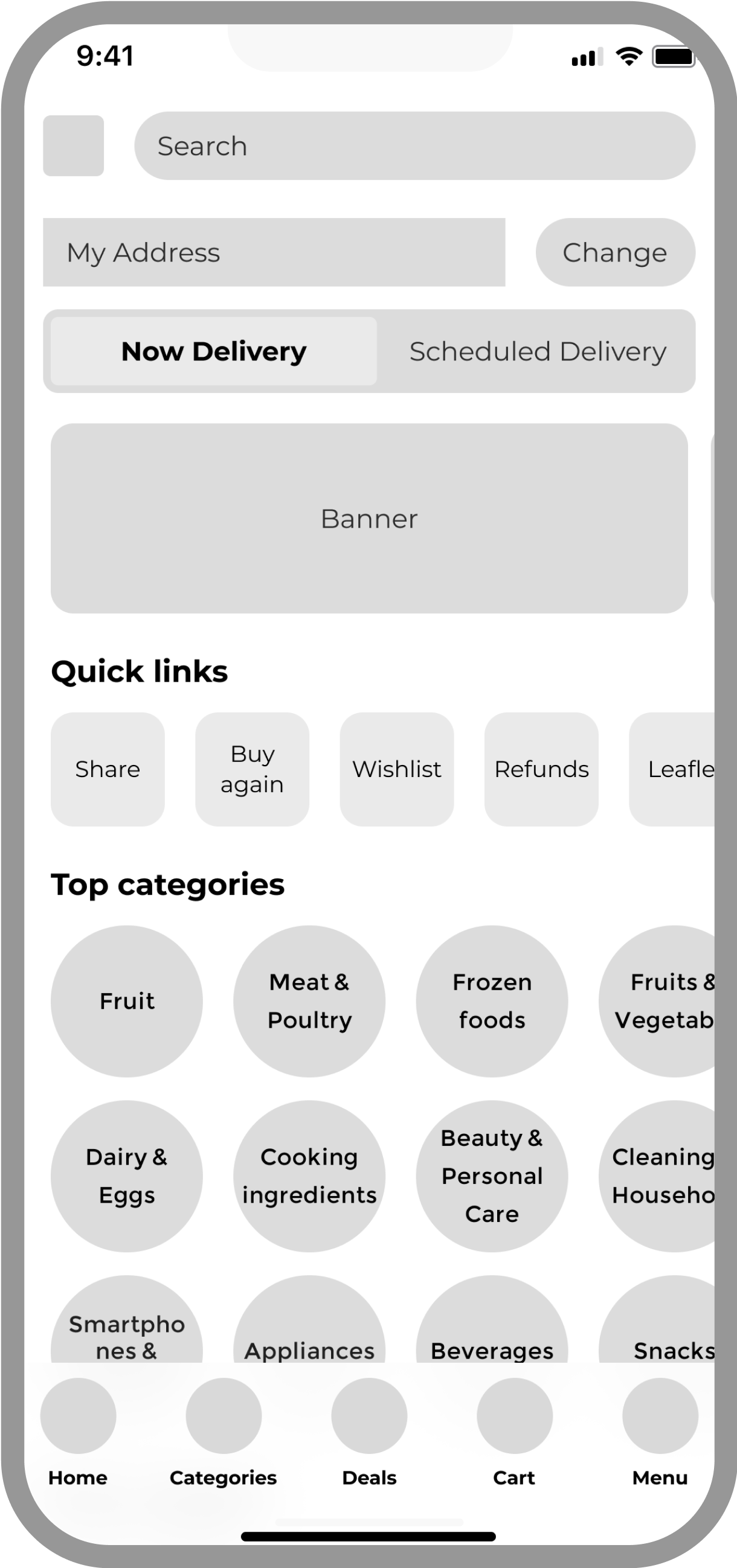Select the Now Delivery option
737x1568 pixels.
pyautogui.click(x=214, y=351)
